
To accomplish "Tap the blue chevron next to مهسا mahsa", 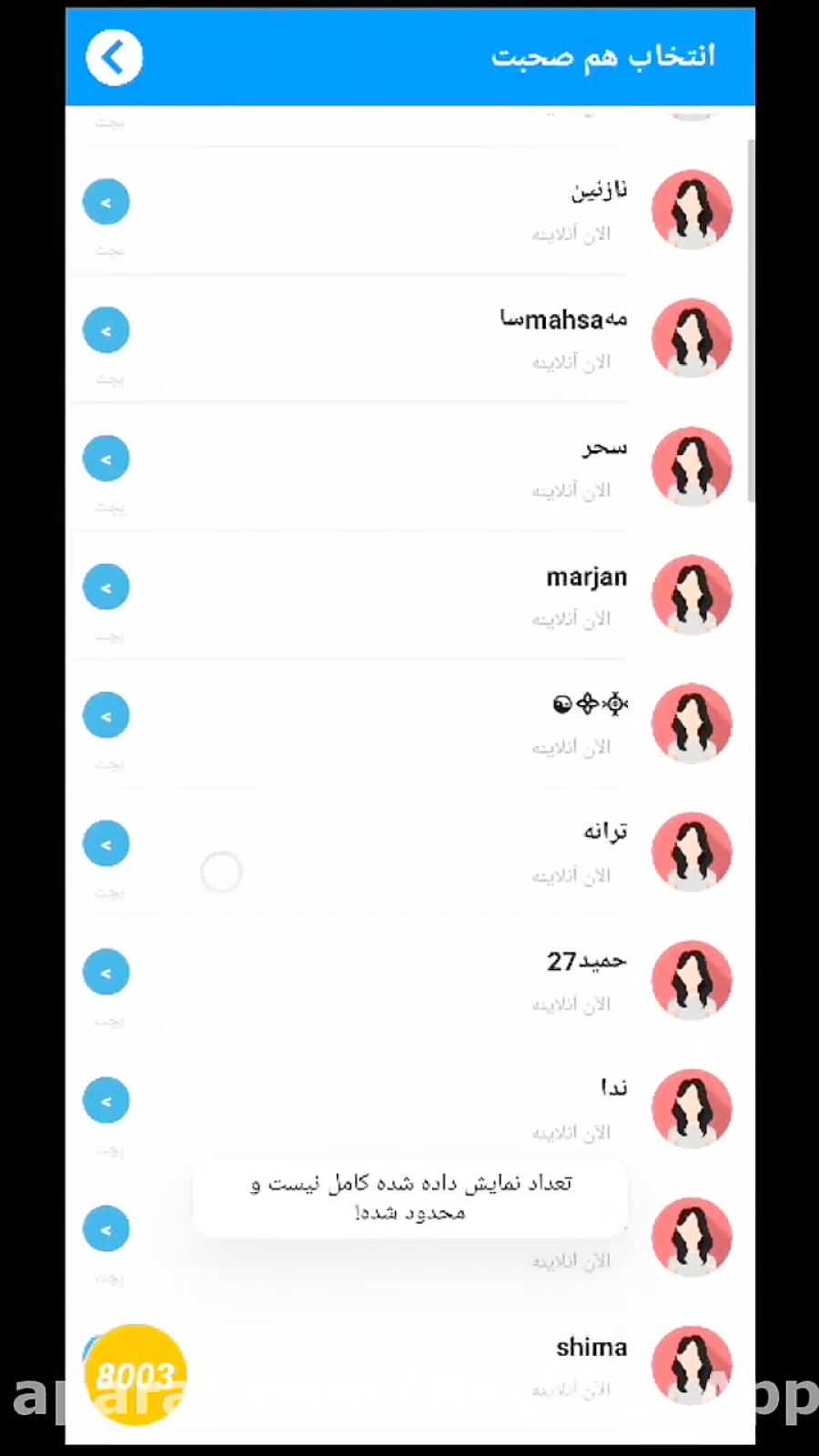I will coord(106,329).
